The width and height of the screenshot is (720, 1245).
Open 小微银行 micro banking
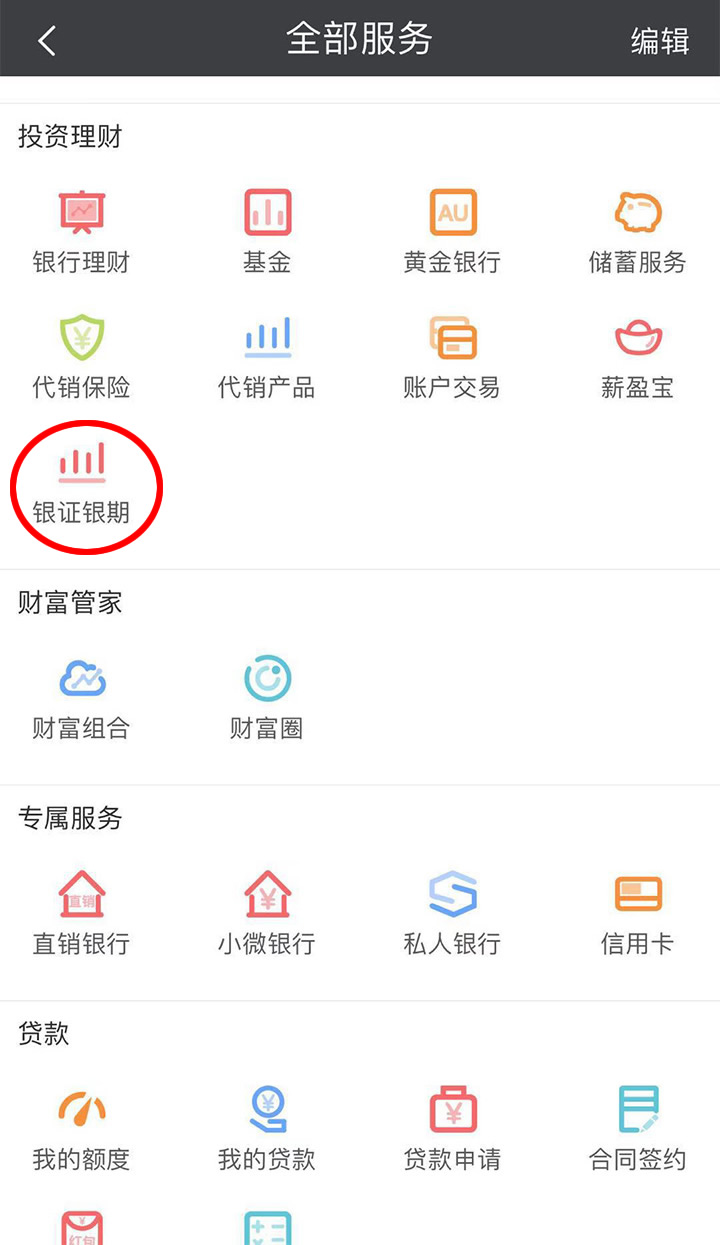point(267,913)
